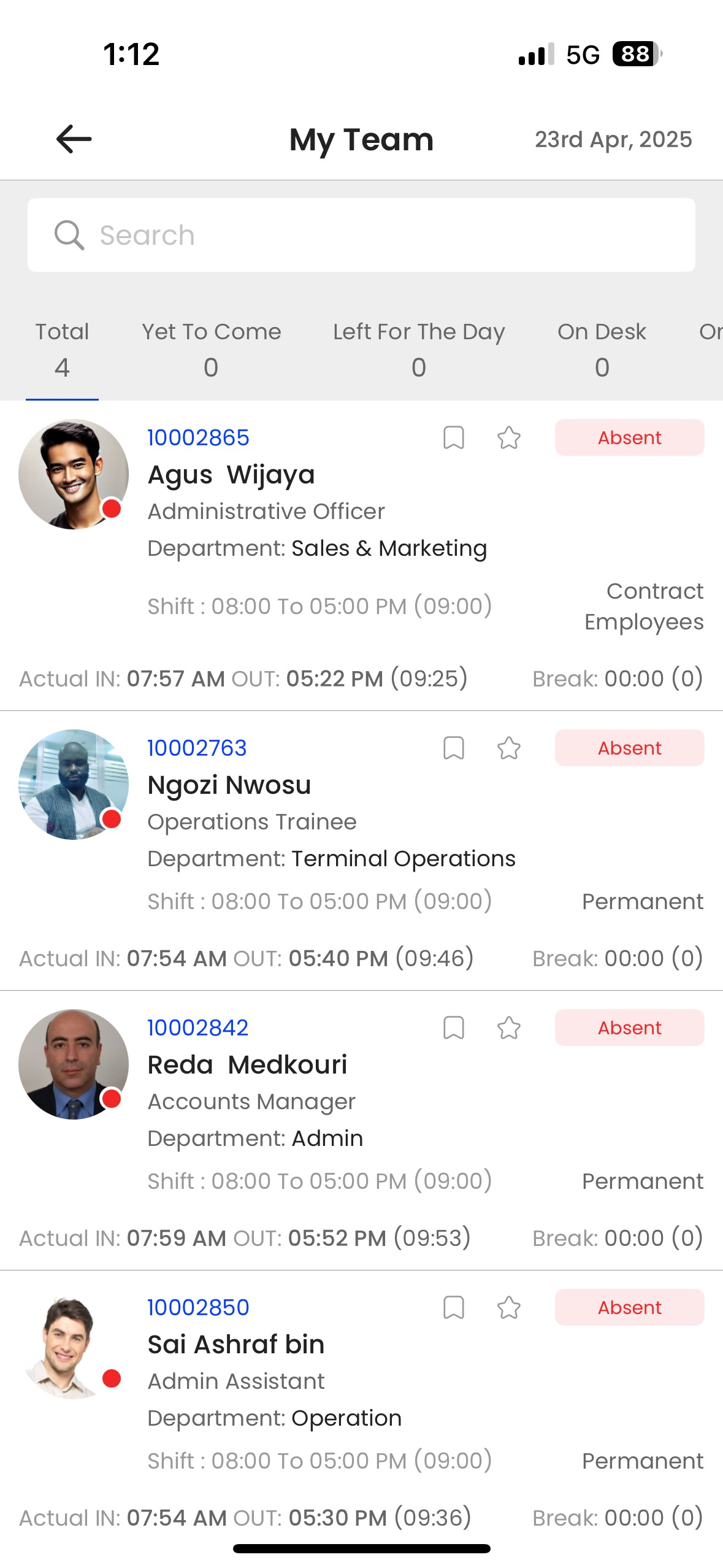This screenshot has height=1568, width=723.
Task: Go back using the arrow icon
Action: (x=74, y=139)
